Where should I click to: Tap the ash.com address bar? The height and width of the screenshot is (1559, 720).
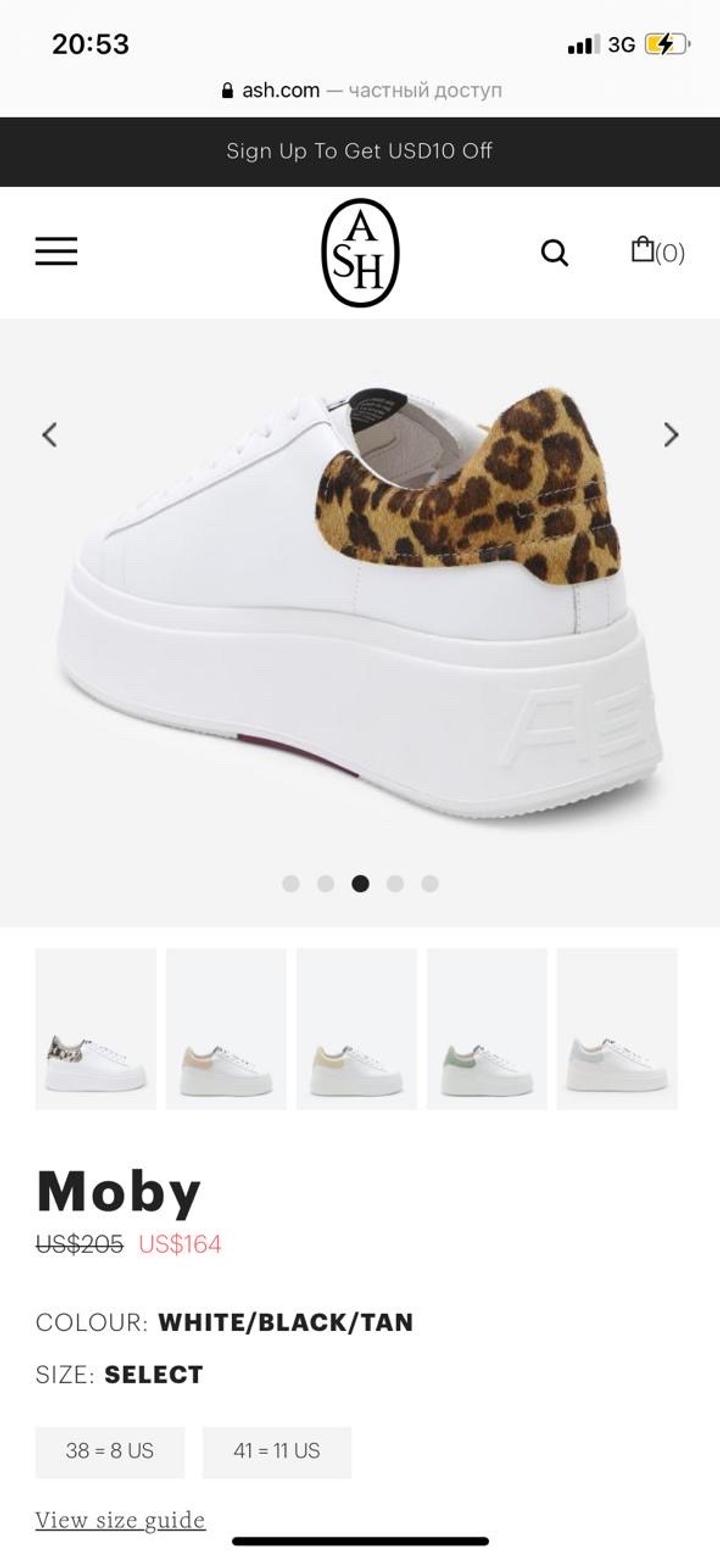360,90
